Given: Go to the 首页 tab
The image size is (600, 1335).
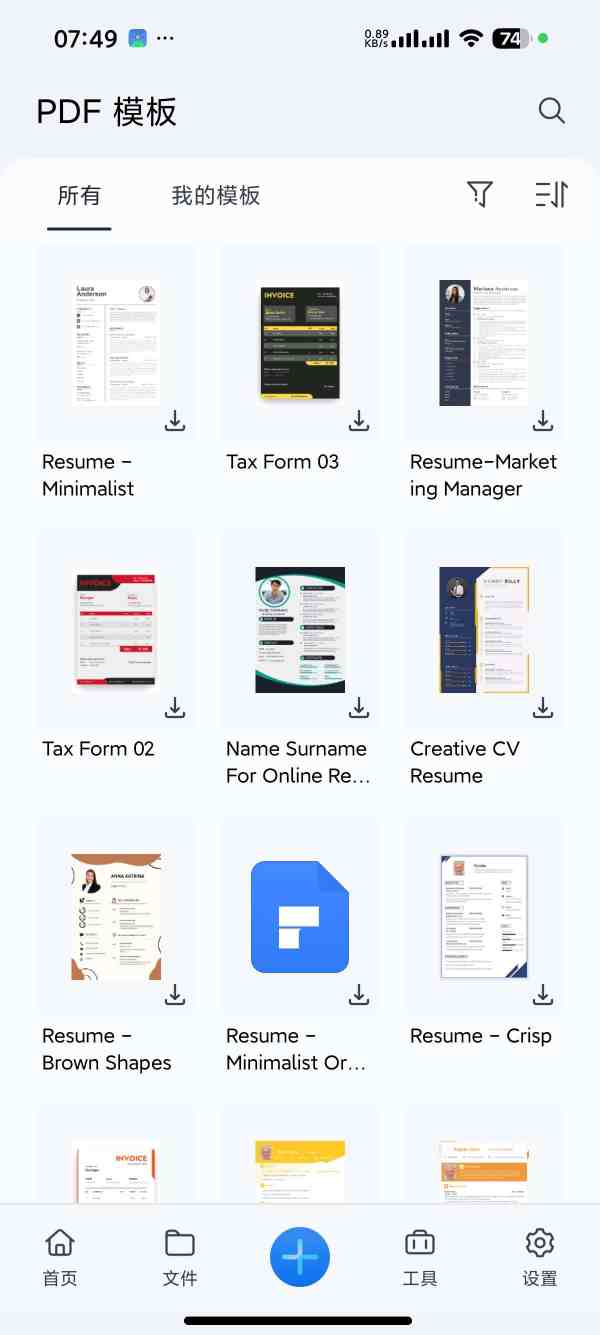Looking at the screenshot, I should pos(60,1257).
